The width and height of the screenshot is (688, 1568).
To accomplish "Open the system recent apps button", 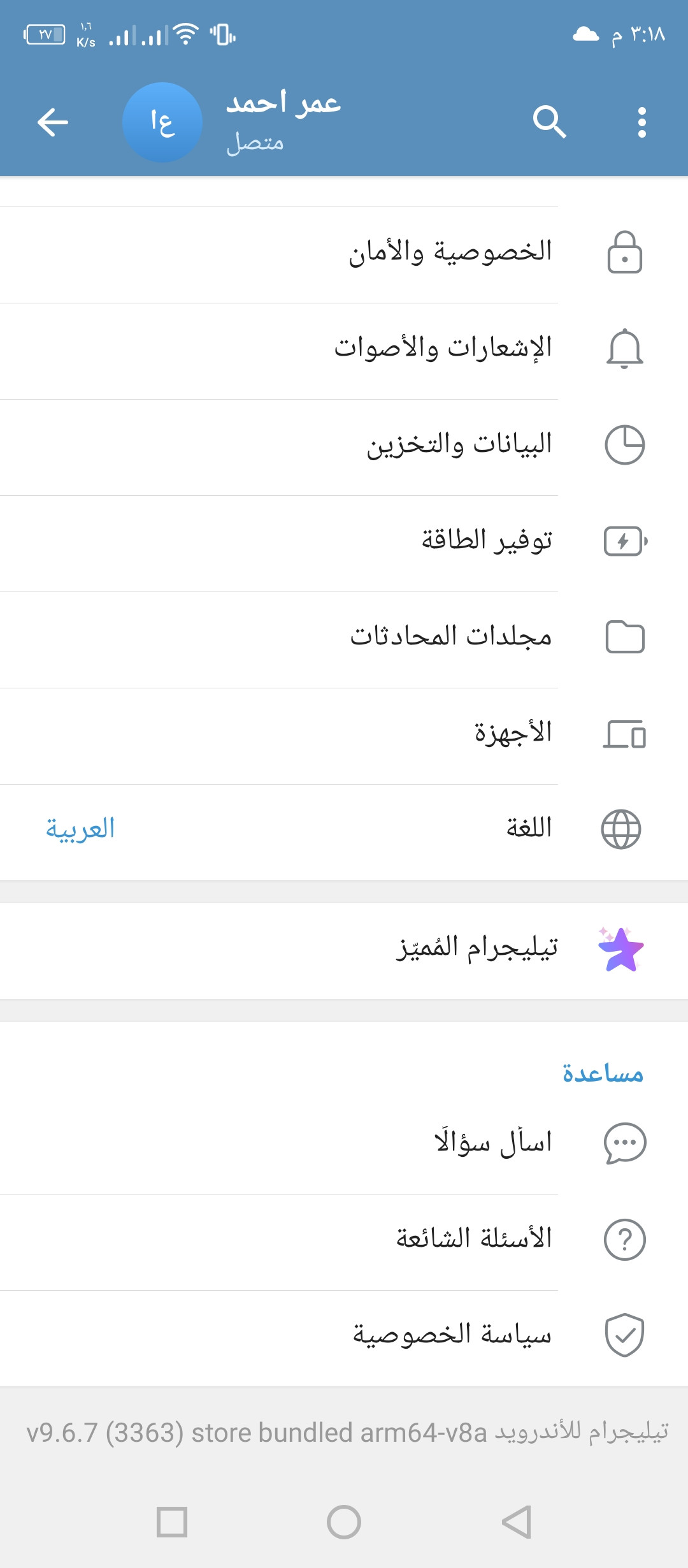I will 172,1522.
